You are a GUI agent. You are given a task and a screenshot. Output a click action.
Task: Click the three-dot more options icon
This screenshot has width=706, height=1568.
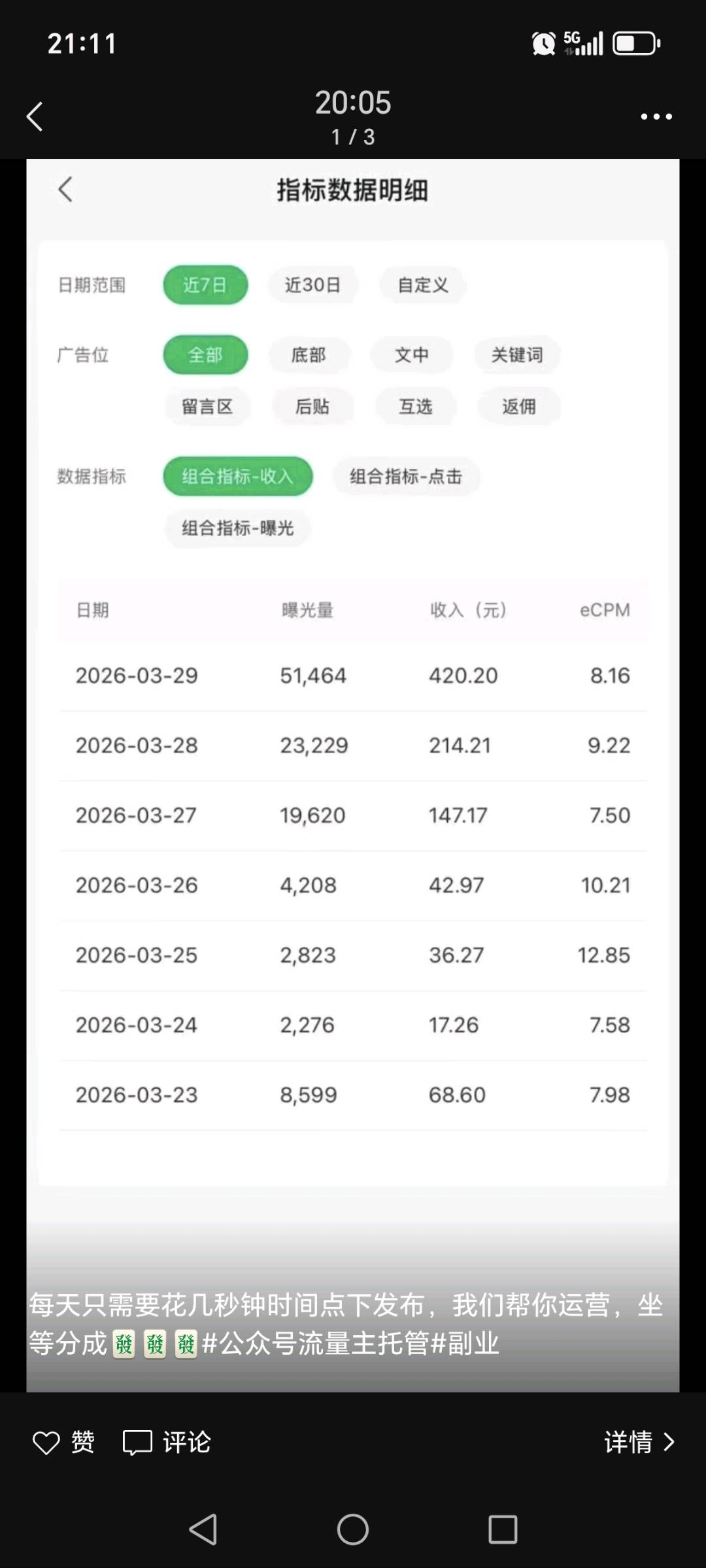pyautogui.click(x=656, y=116)
